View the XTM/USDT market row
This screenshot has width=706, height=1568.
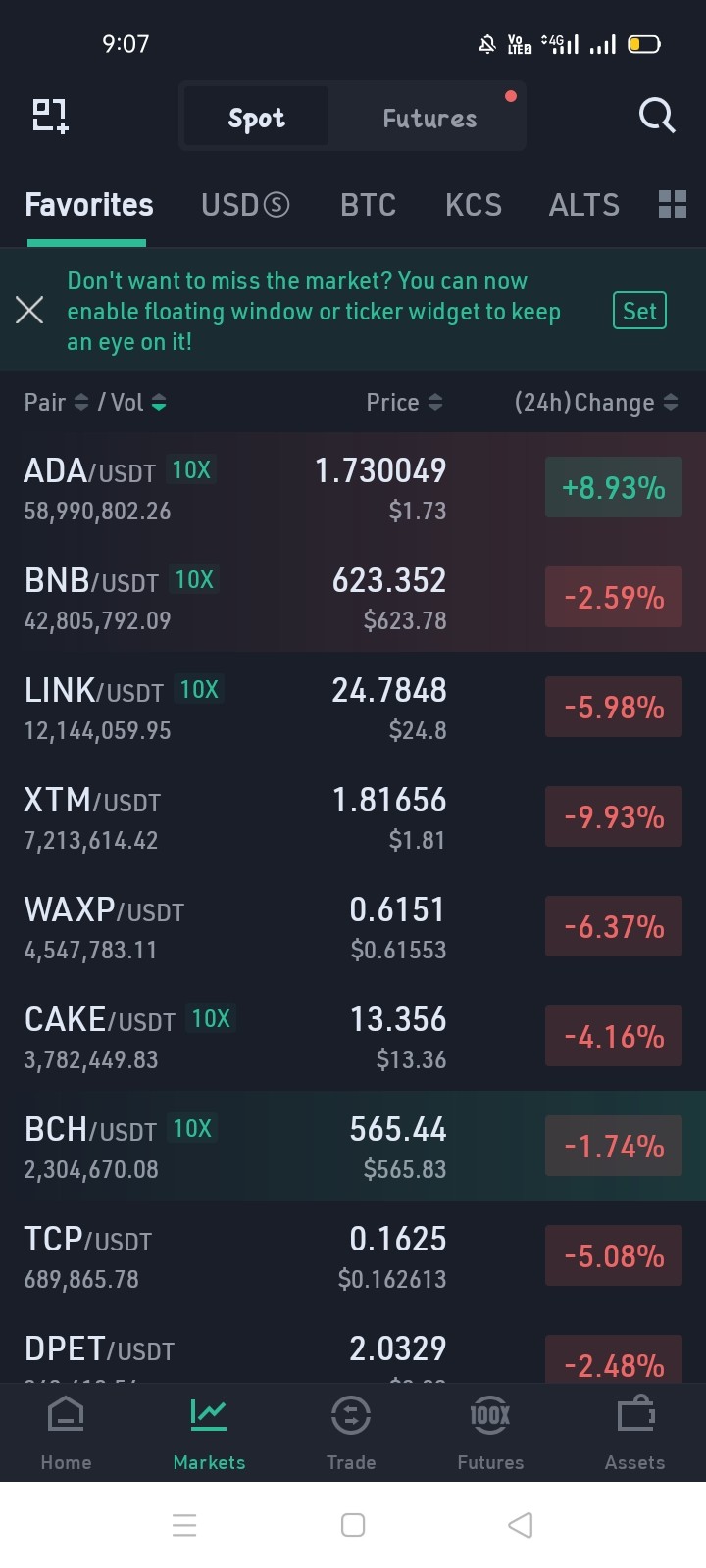pos(353,816)
